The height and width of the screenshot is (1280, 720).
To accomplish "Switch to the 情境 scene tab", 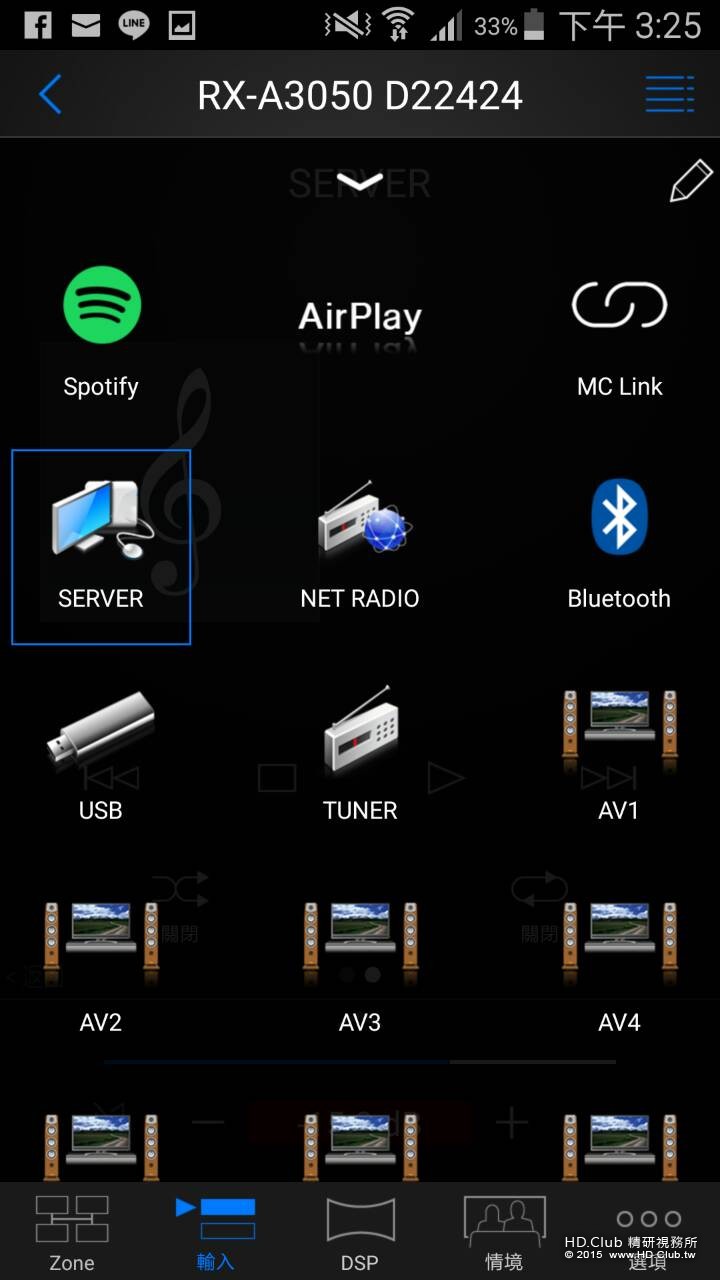I will pyautogui.click(x=504, y=1232).
